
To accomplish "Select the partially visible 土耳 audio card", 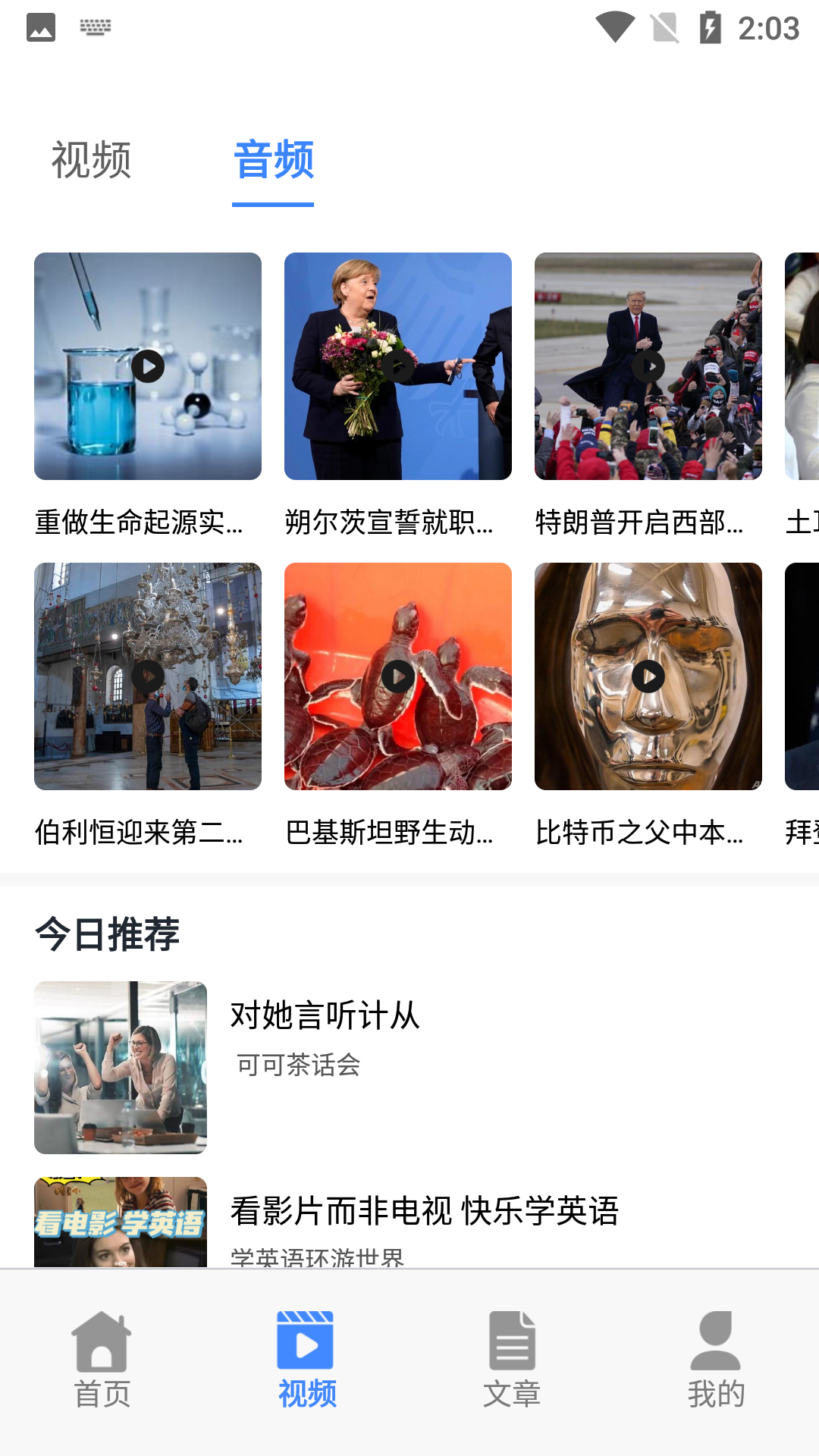I will pos(801,366).
